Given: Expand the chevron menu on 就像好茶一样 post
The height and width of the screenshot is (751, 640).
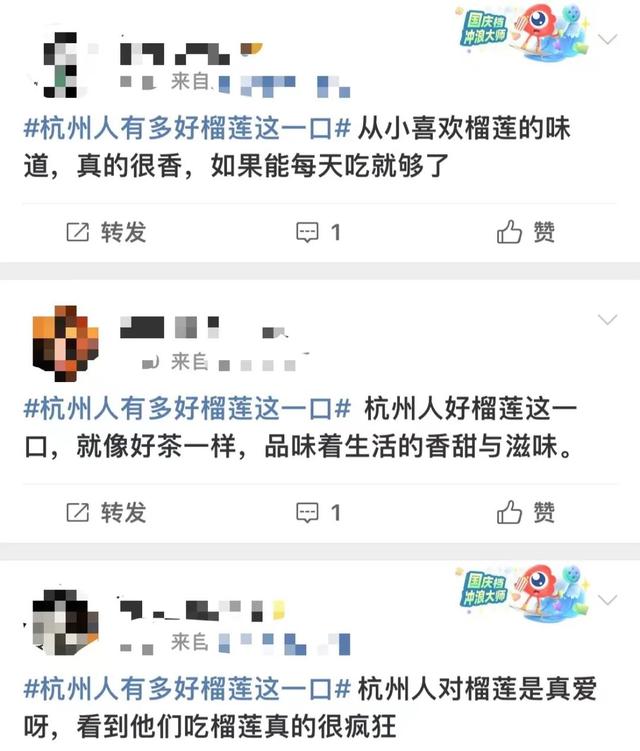Looking at the screenshot, I should tap(608, 320).
